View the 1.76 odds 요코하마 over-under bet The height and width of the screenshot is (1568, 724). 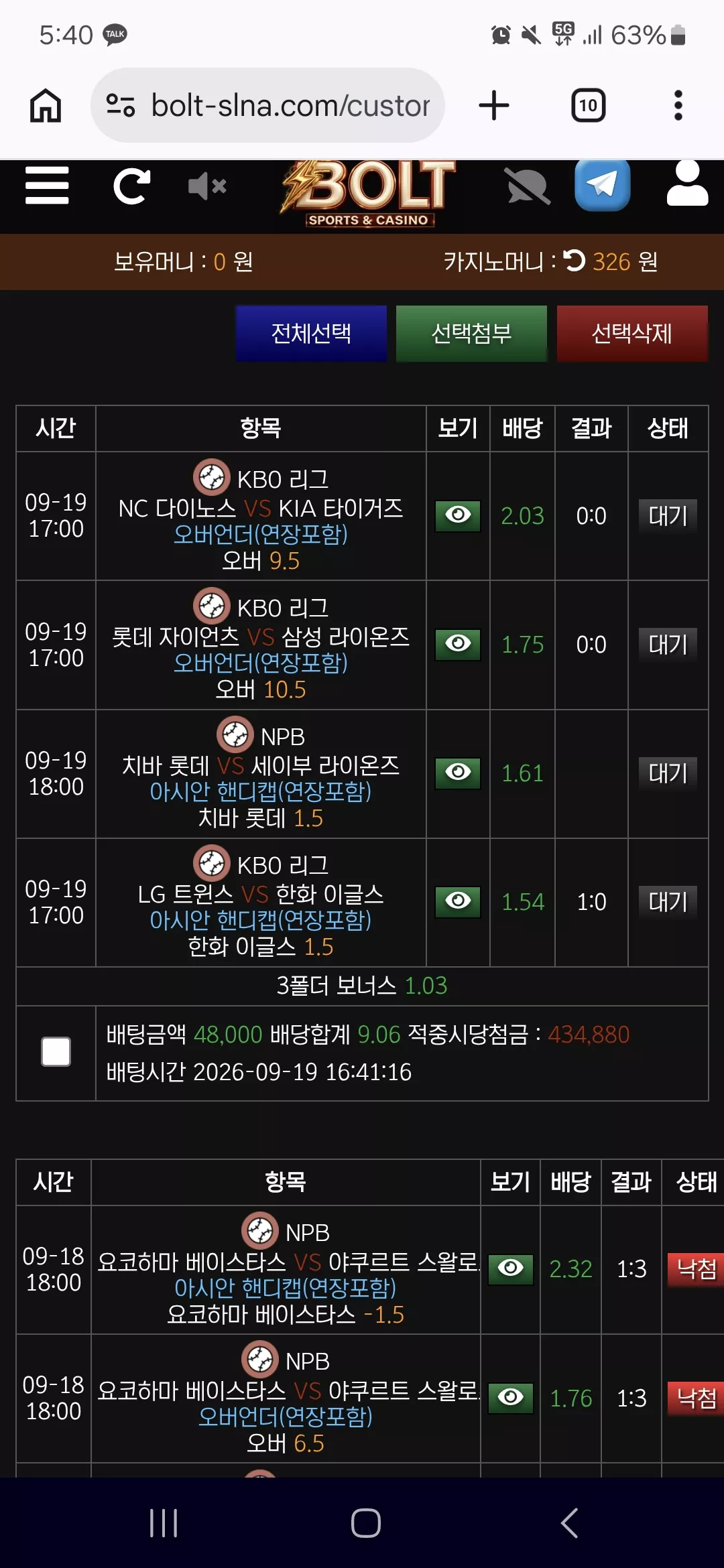click(511, 1398)
